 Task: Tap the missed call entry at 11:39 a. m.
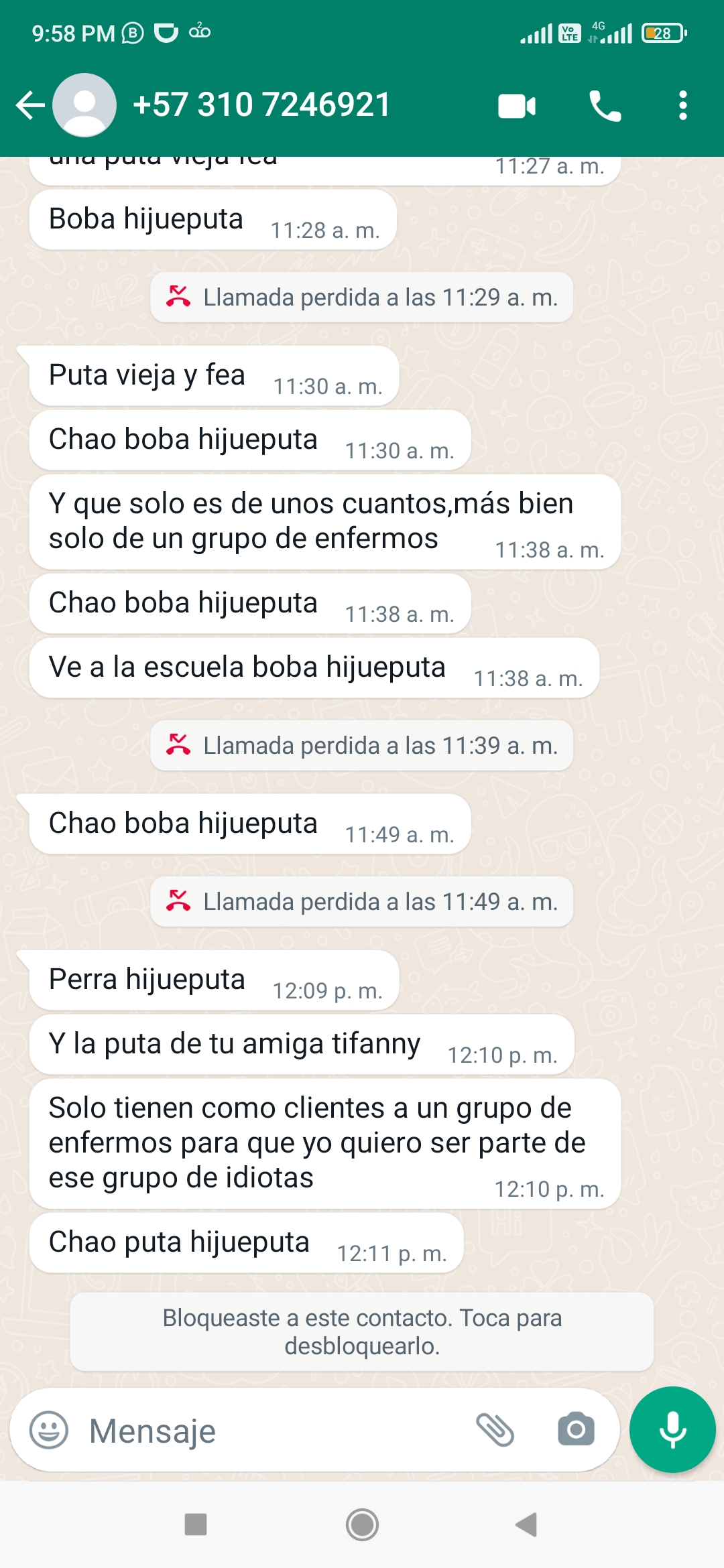pos(362,746)
